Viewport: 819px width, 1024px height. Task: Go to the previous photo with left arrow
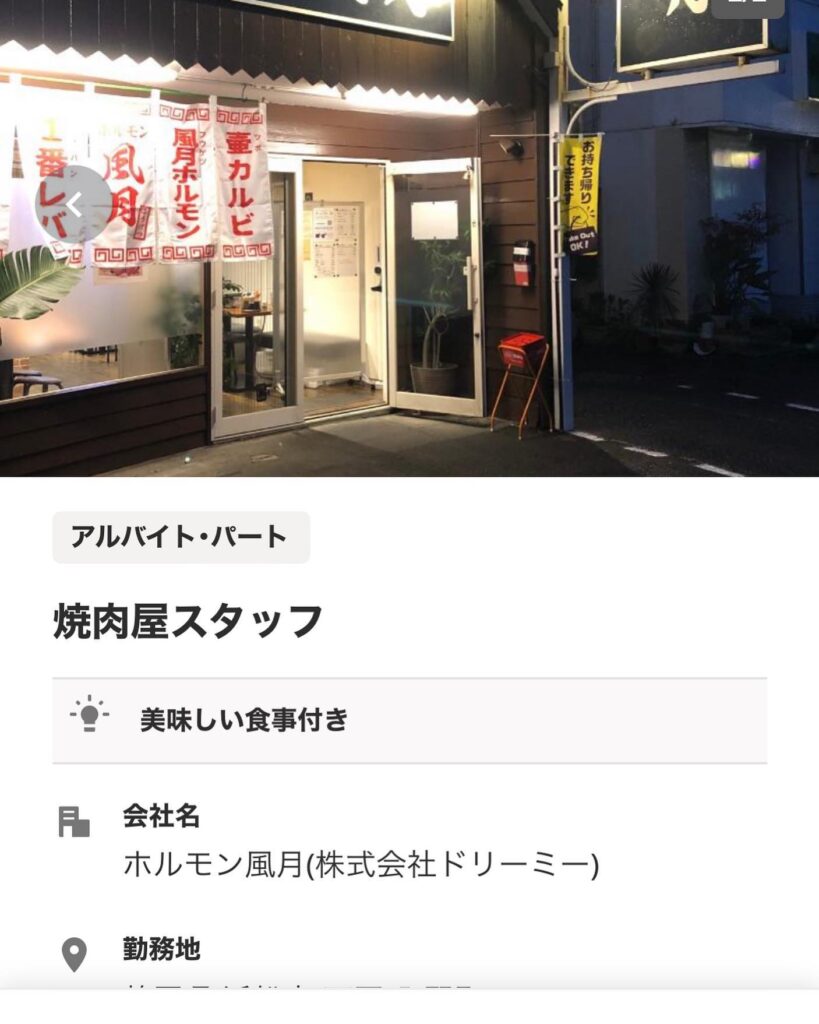tap(73, 204)
